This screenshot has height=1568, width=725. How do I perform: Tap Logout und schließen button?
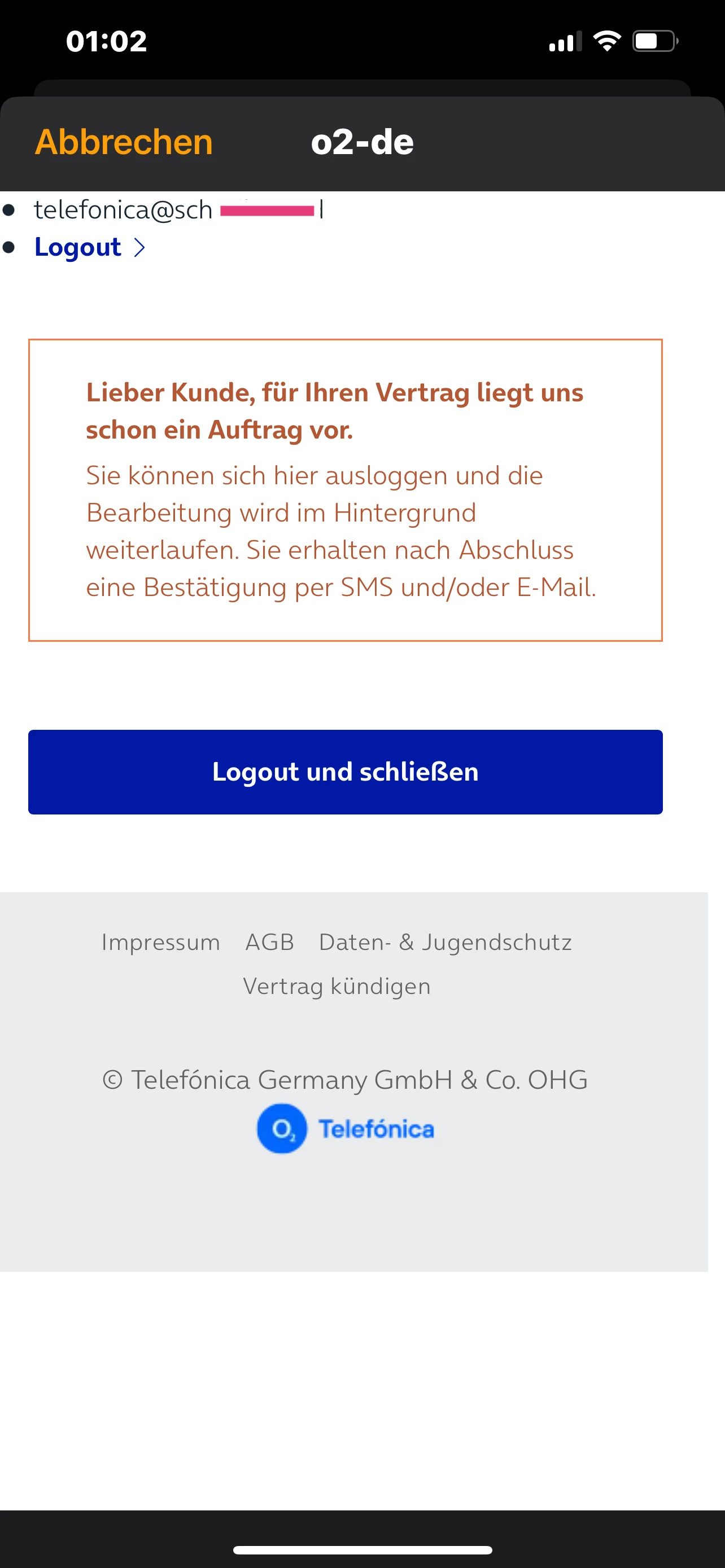(x=345, y=772)
